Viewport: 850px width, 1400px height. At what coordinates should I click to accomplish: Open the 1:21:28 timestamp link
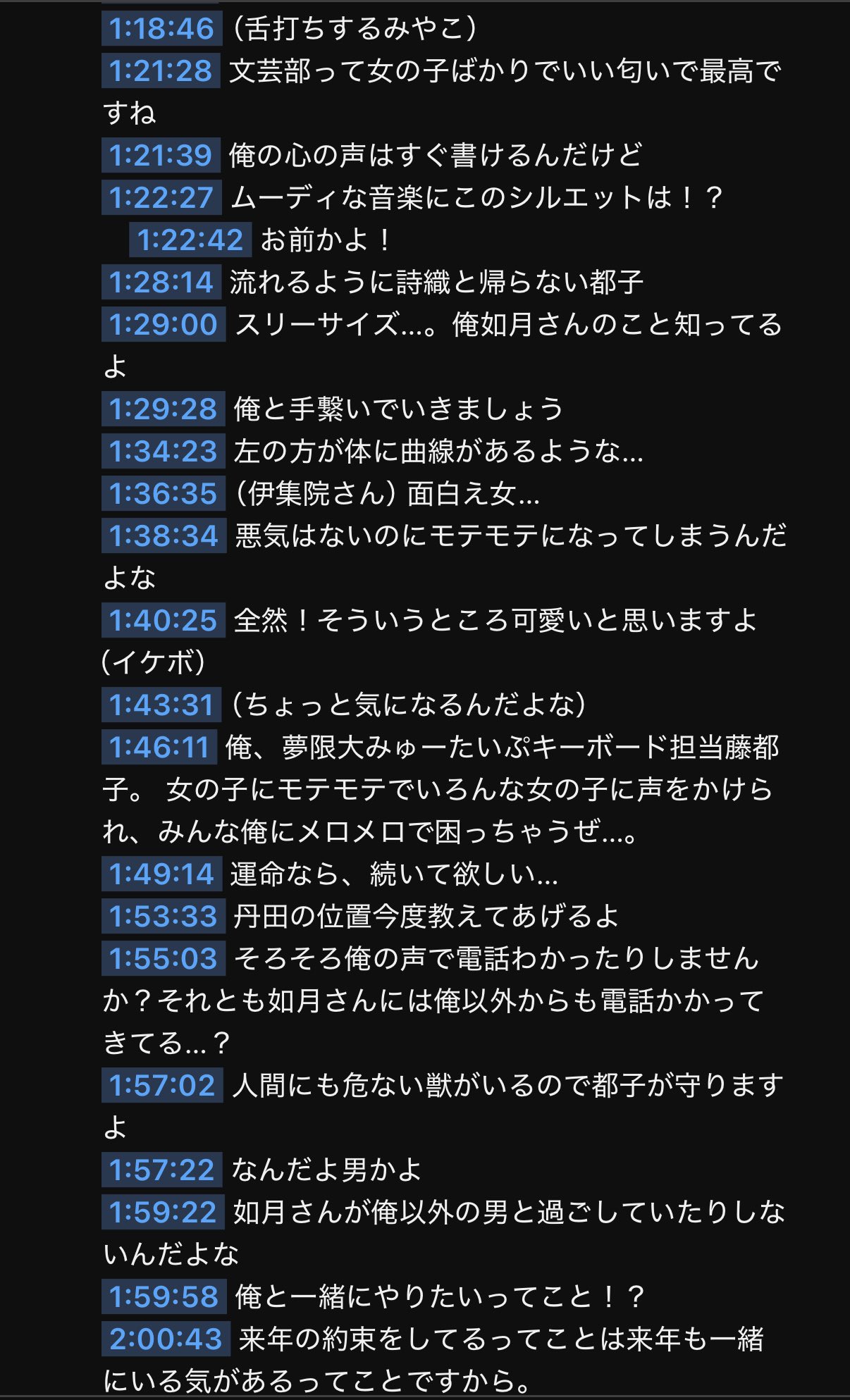161,71
